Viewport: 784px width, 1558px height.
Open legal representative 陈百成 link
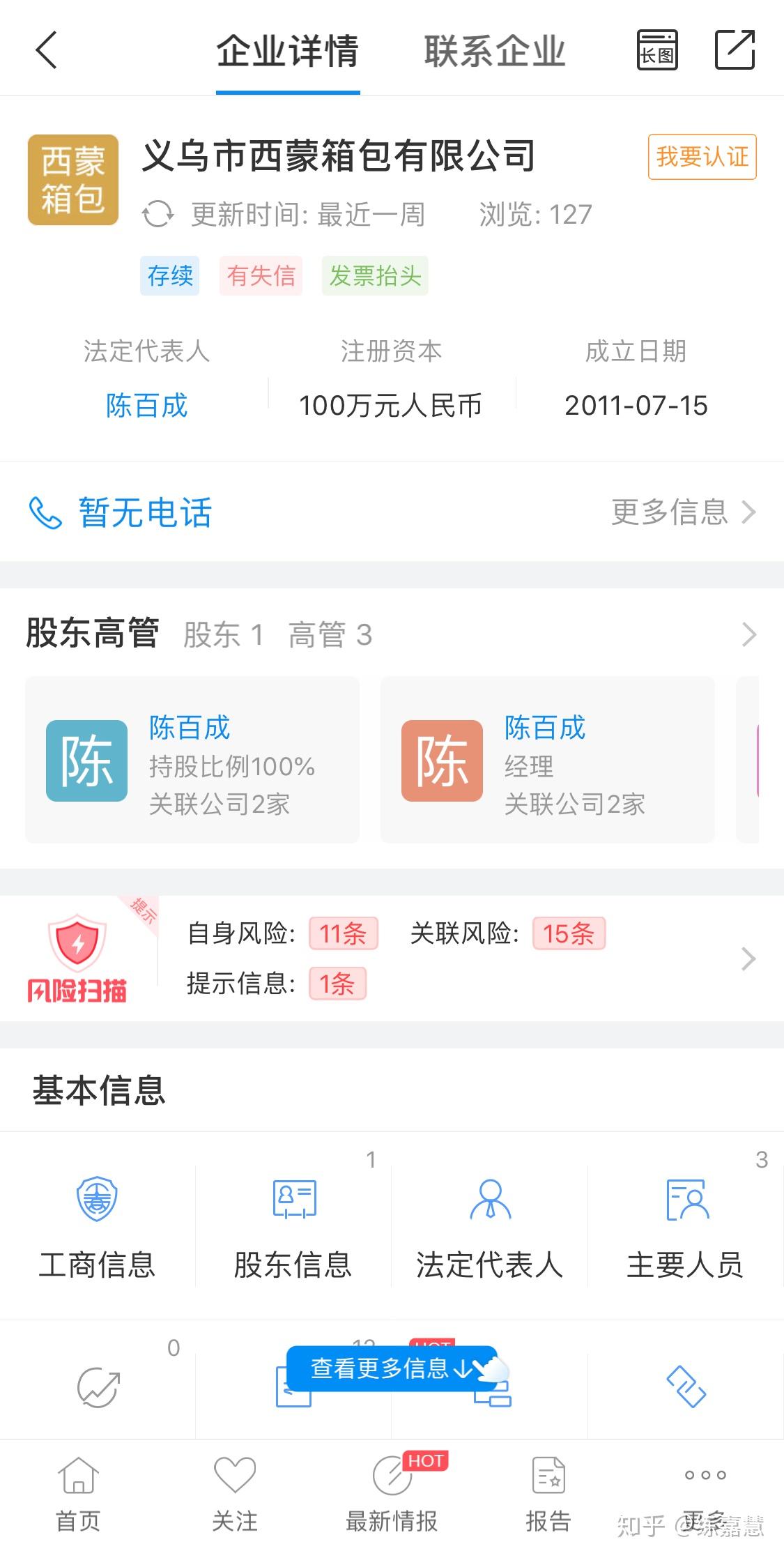pyautogui.click(x=146, y=405)
